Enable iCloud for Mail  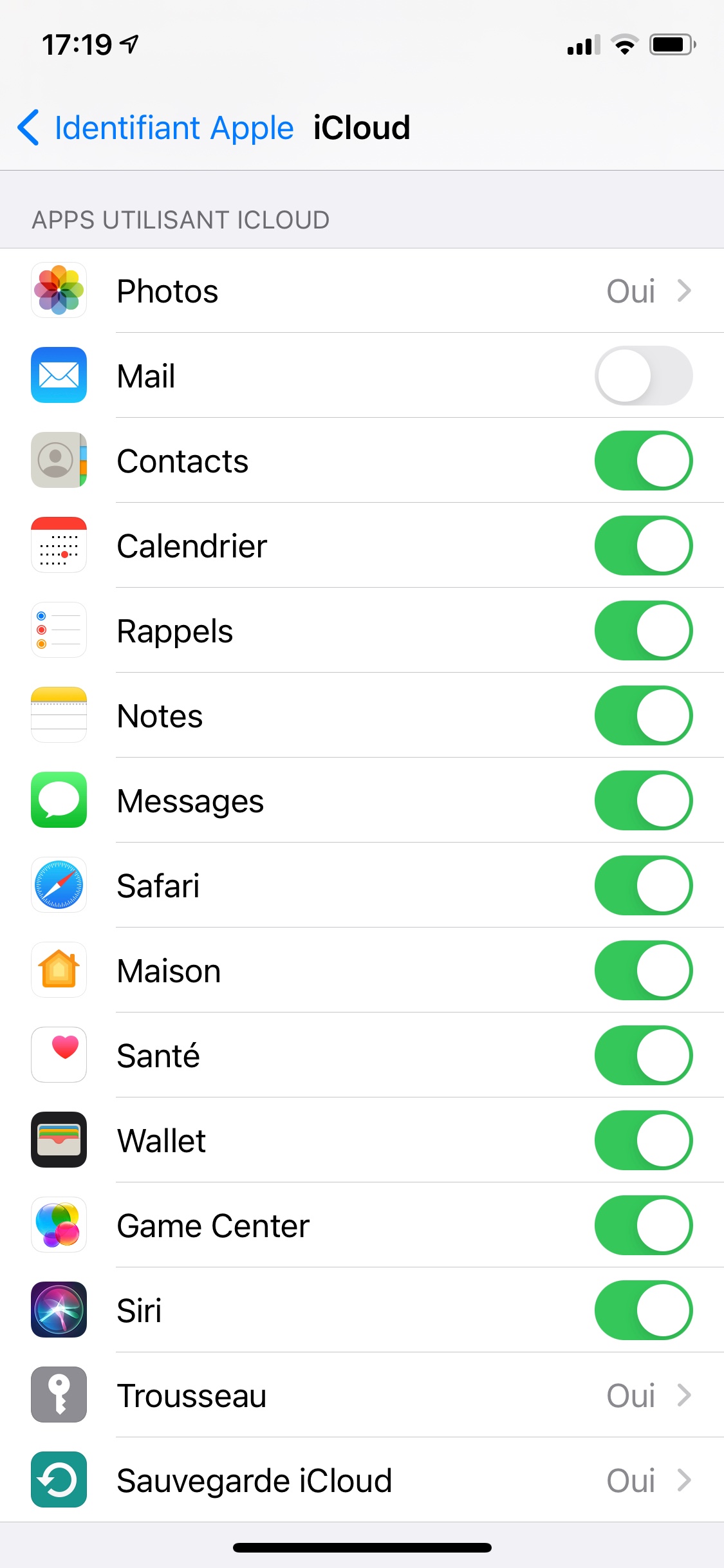tap(643, 376)
